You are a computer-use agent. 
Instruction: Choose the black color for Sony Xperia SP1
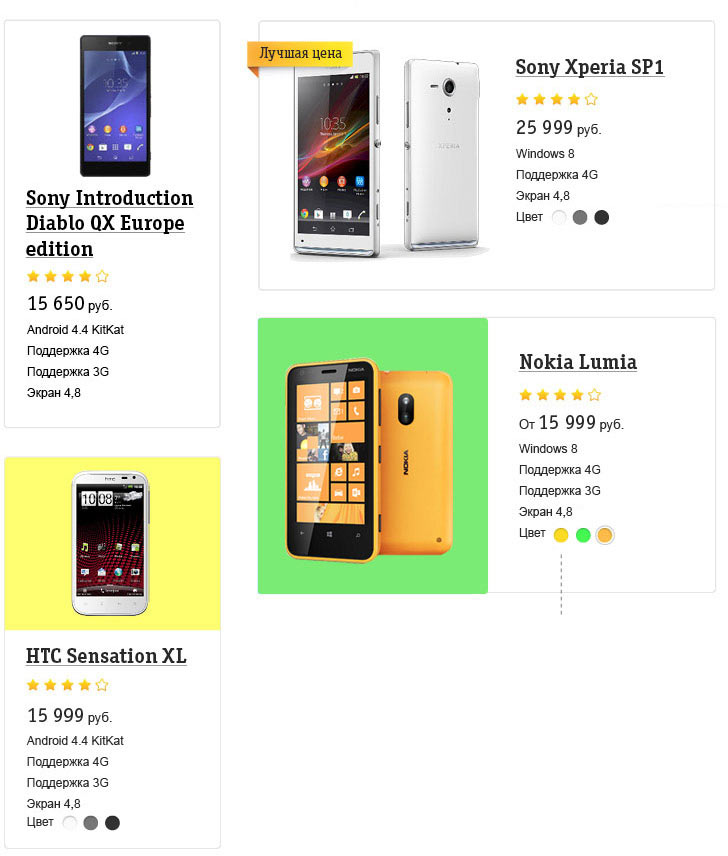click(601, 217)
